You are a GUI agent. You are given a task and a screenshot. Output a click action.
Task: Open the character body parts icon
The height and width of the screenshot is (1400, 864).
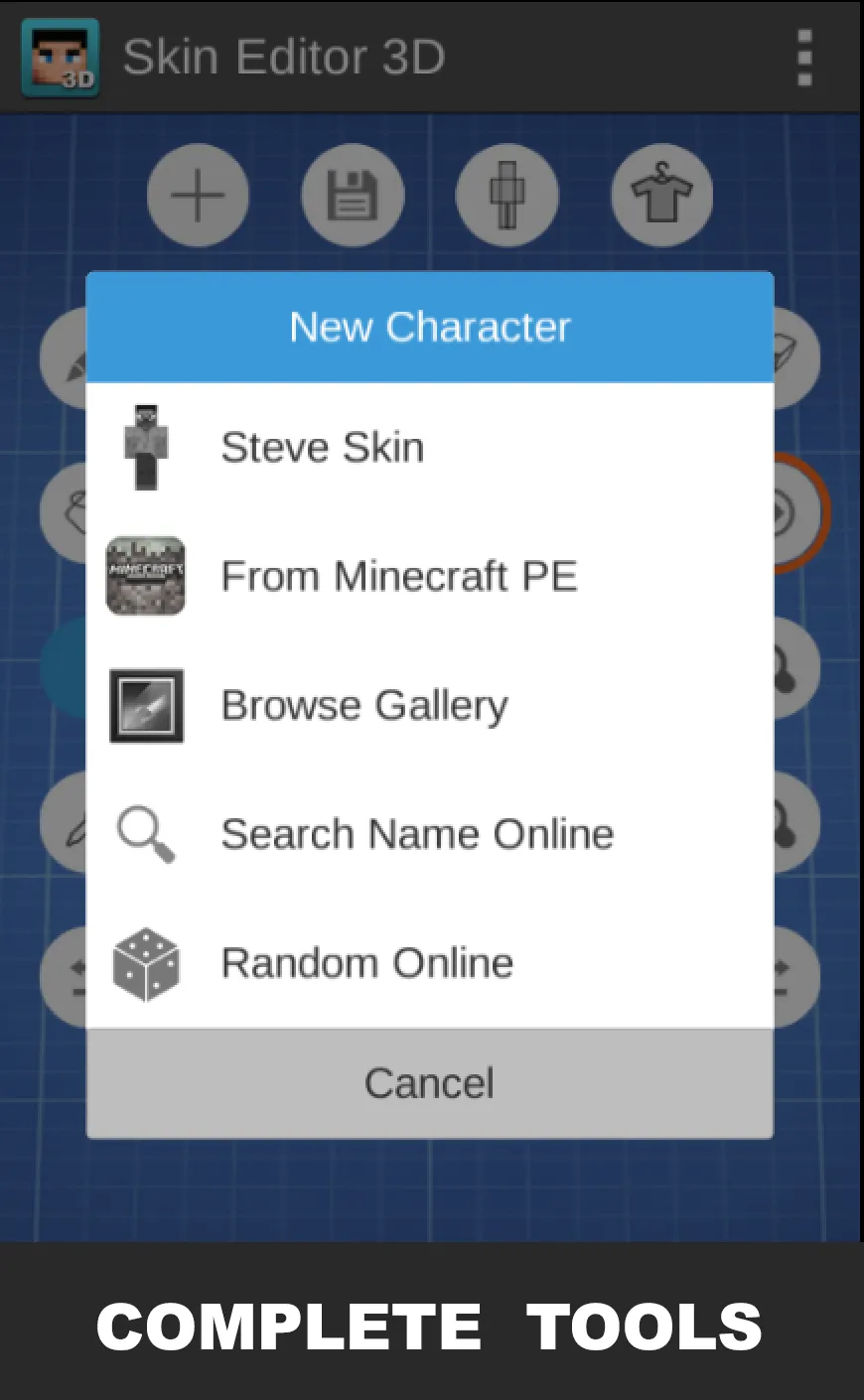click(x=506, y=195)
